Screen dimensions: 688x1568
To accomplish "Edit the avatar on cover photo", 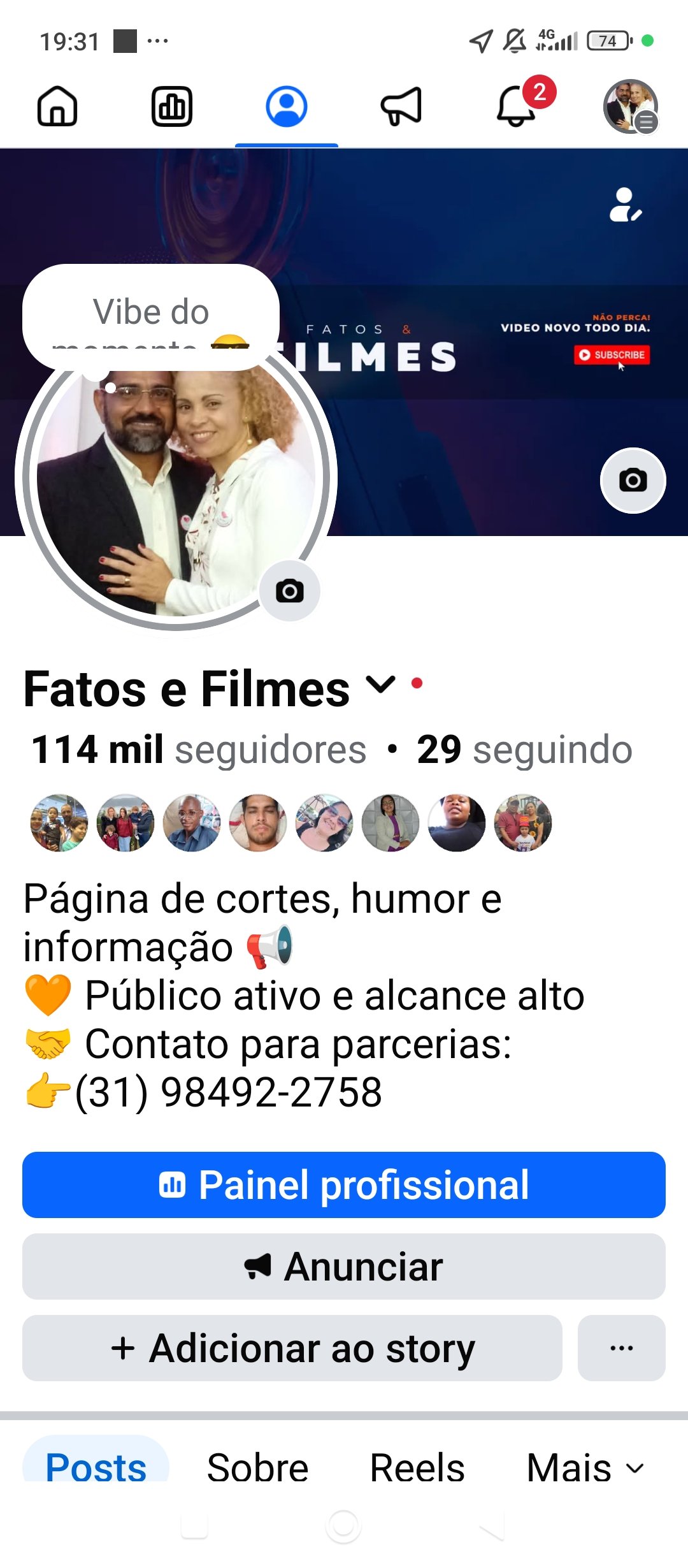I will coord(626,205).
